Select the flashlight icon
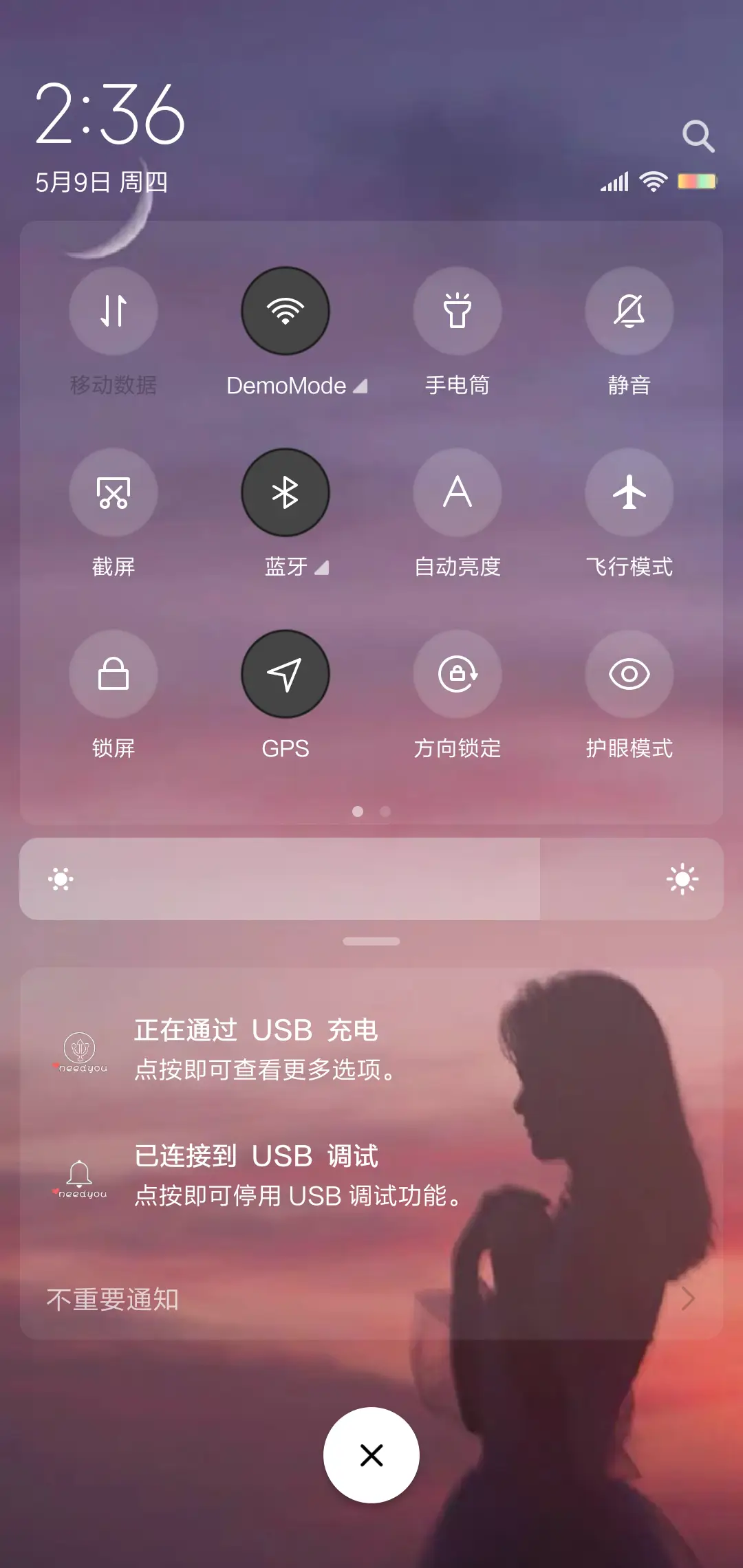The height and width of the screenshot is (1568, 743). (x=457, y=311)
